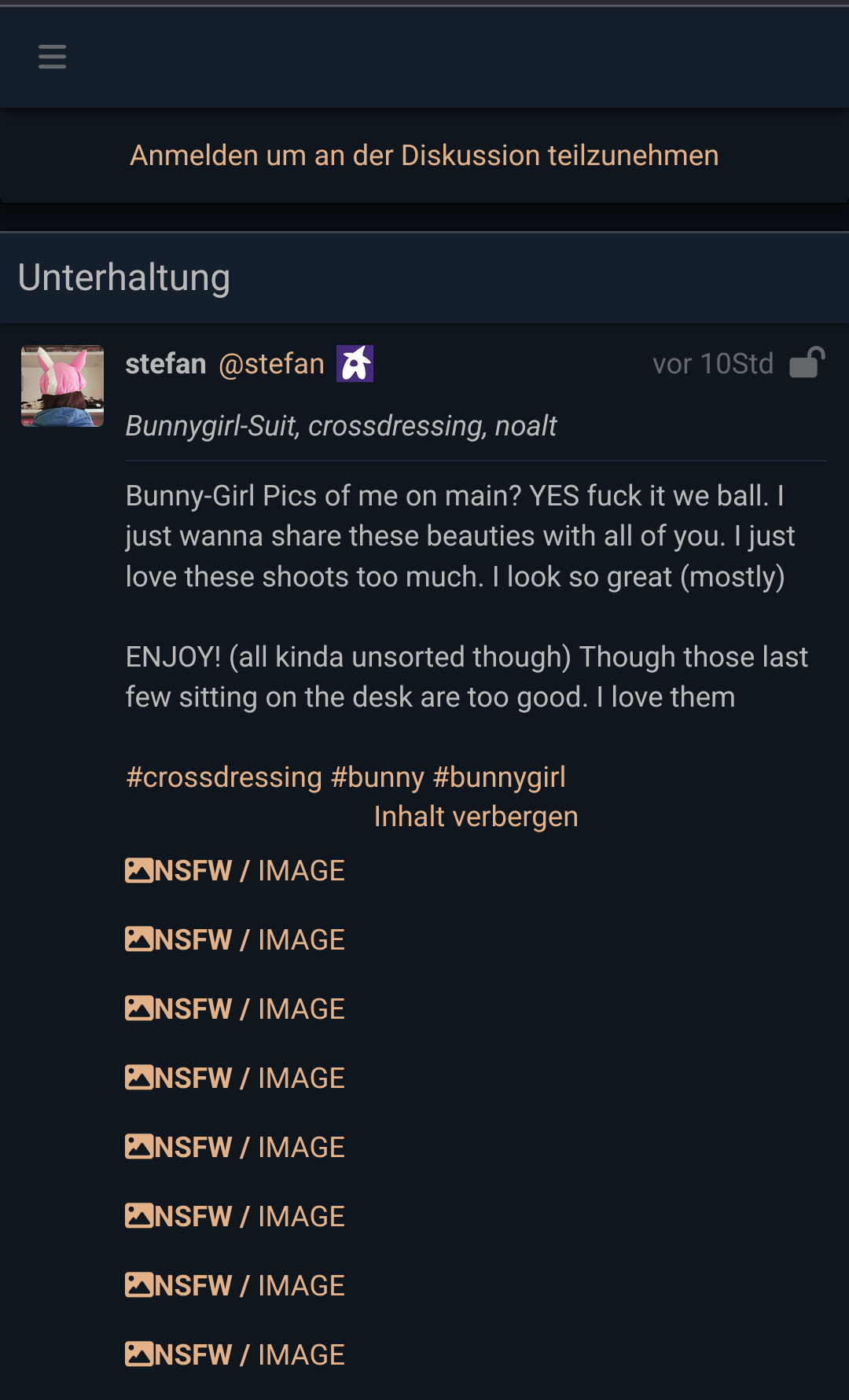Screen dimensions: 849x1400
Task: Tap the Anmelden login link
Action: [x=424, y=156]
